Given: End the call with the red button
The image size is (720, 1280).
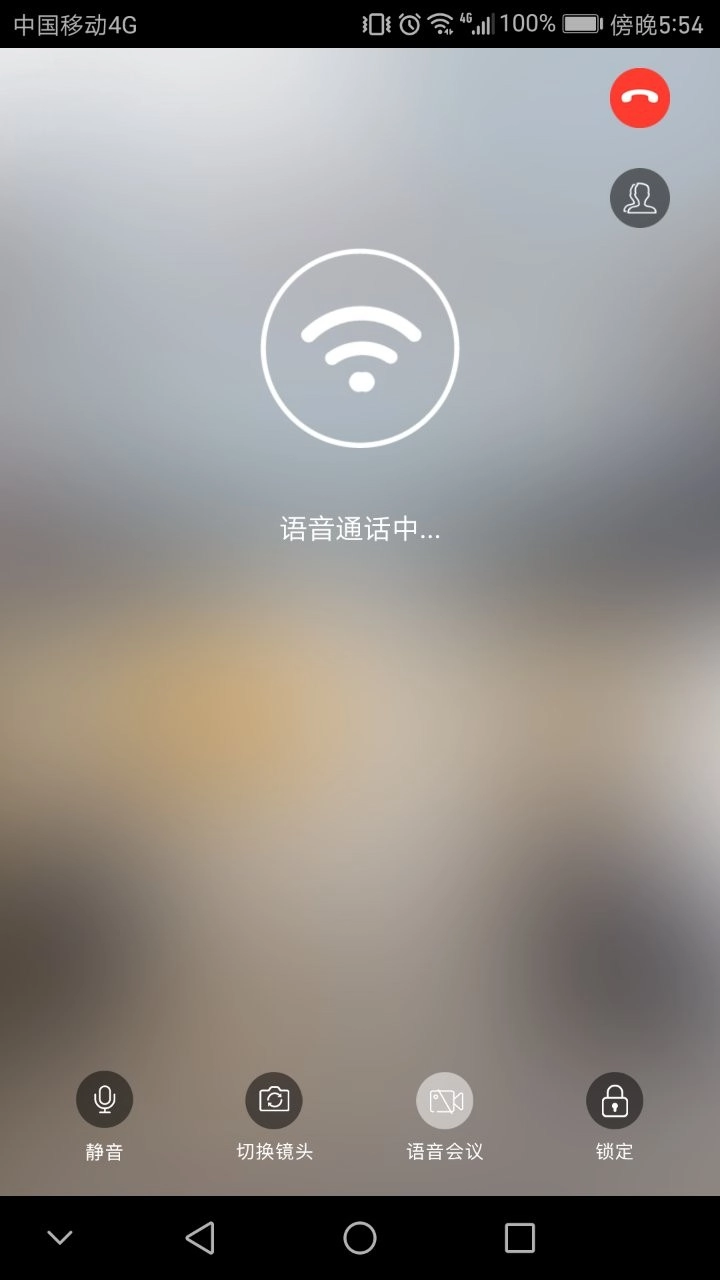Looking at the screenshot, I should coord(639,97).
